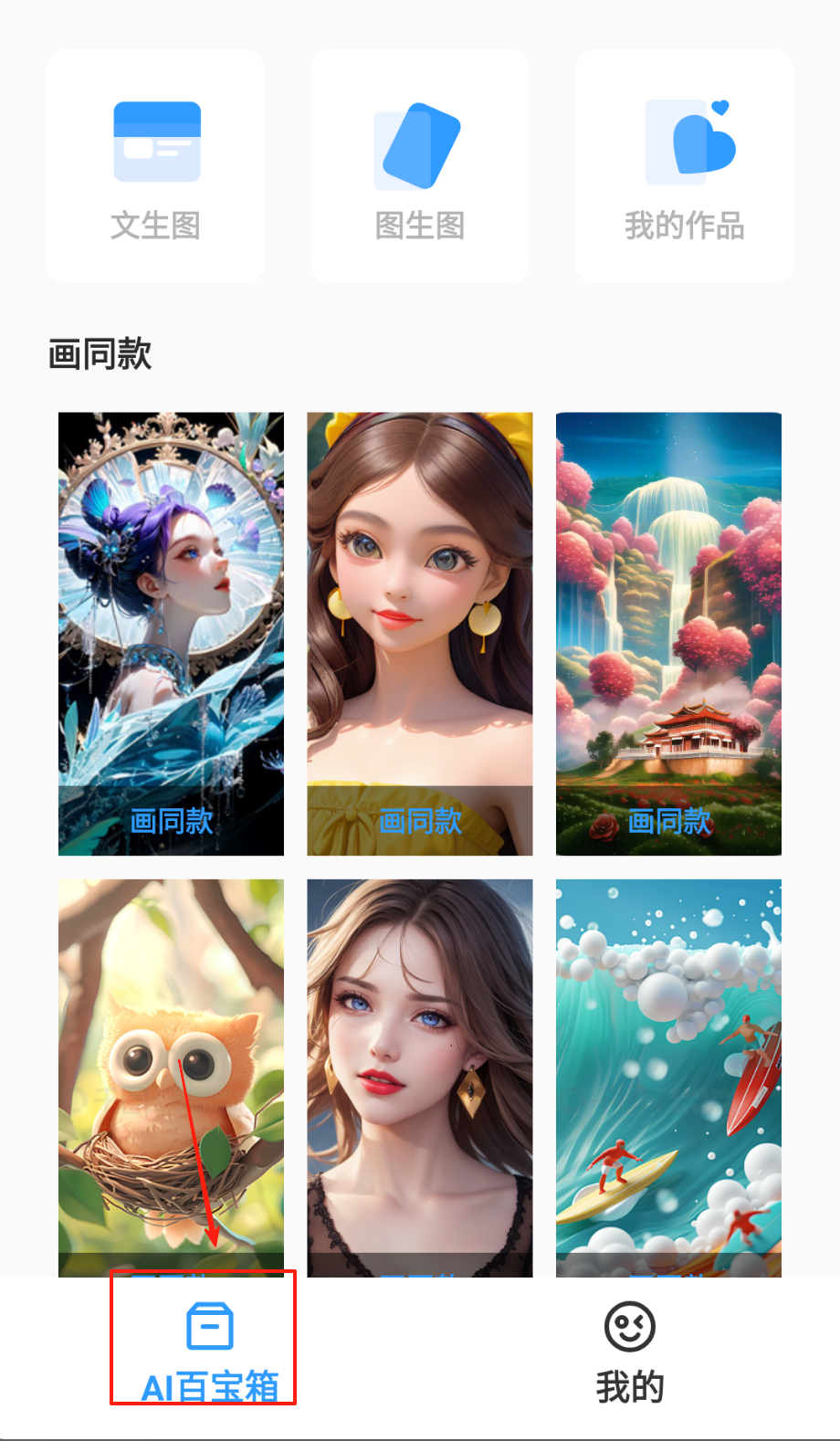The height and width of the screenshot is (1441, 840).
Task: Open the 文生图 text-to-image tool
Action: tap(155, 167)
